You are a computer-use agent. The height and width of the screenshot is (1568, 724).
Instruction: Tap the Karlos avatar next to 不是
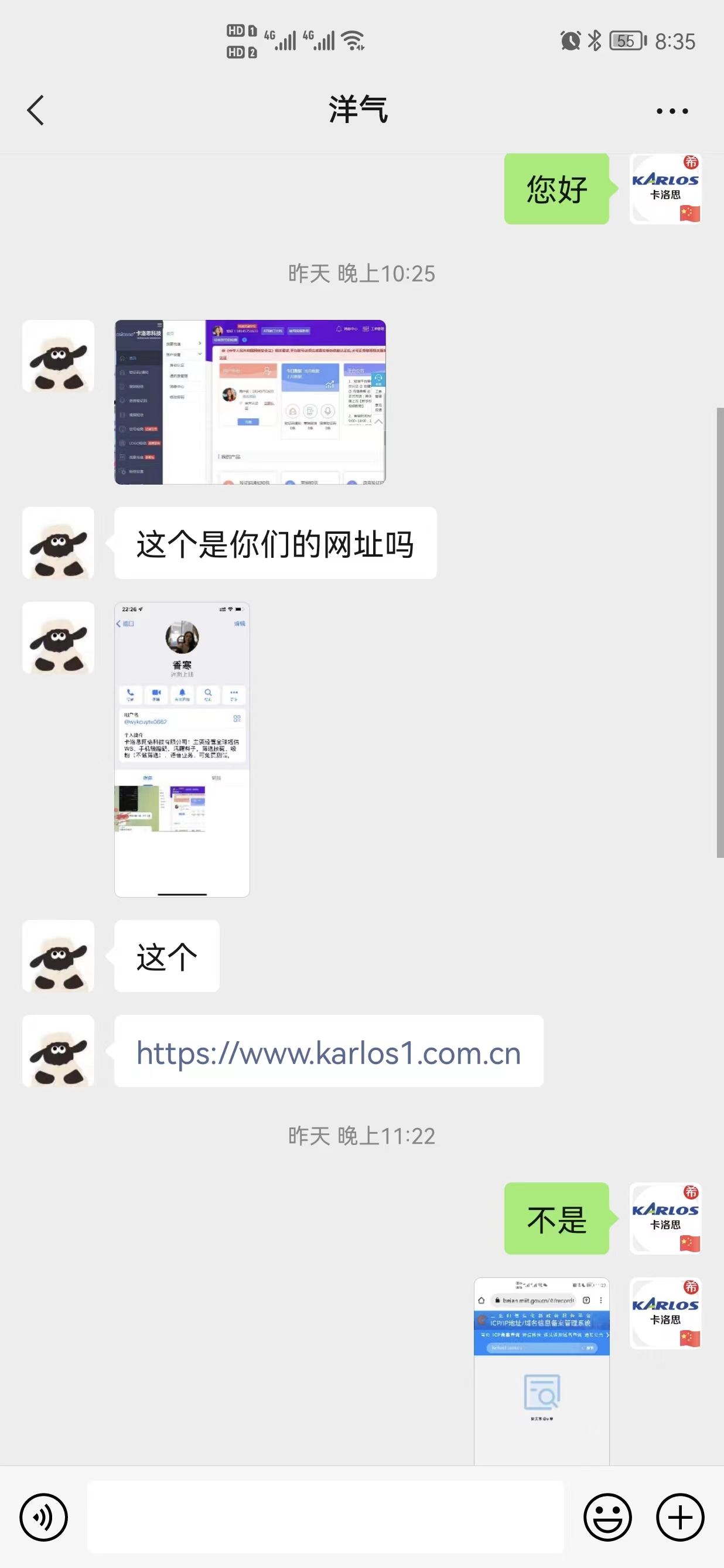[665, 1218]
